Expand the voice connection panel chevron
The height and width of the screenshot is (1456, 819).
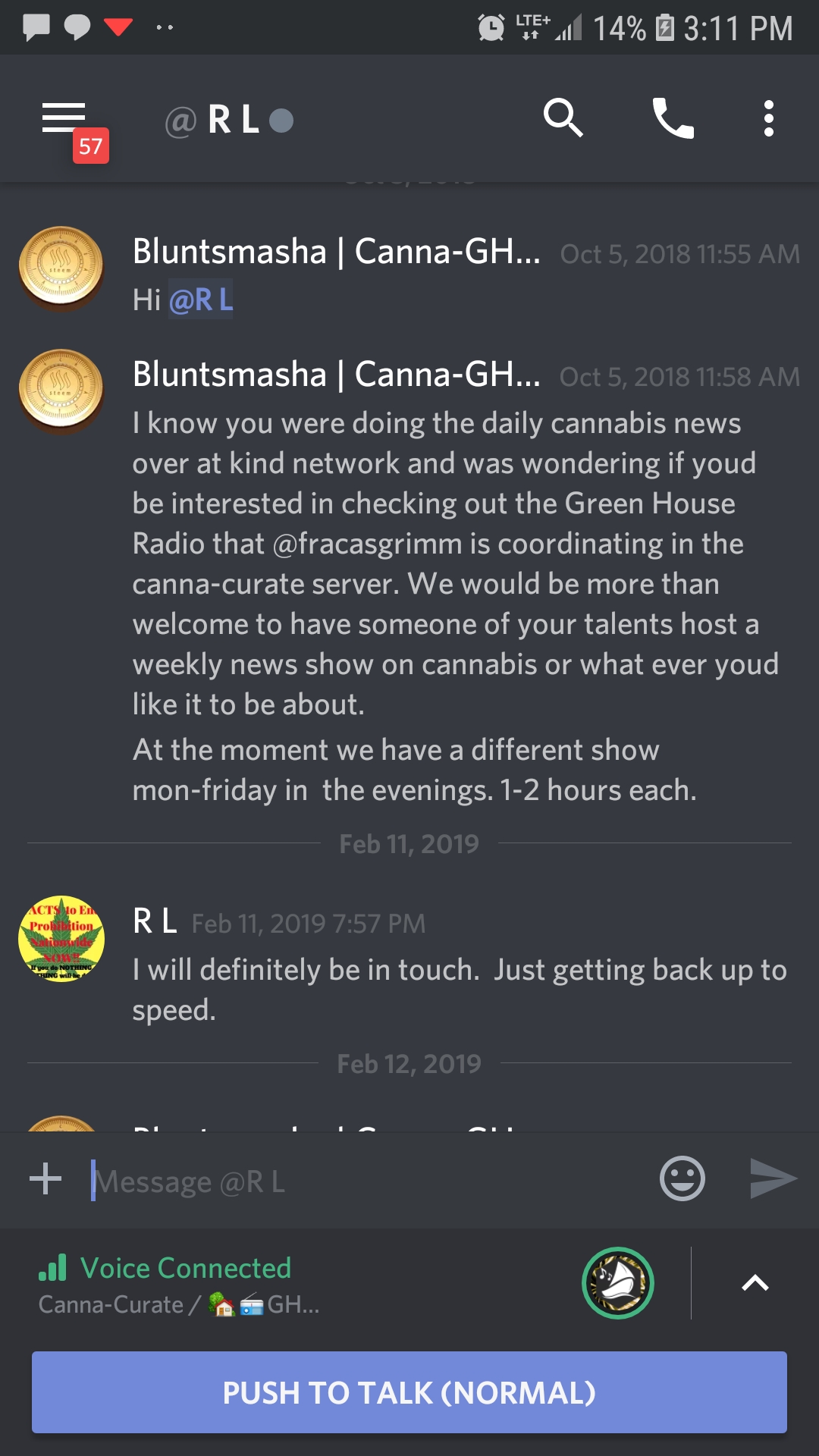[x=755, y=1283]
